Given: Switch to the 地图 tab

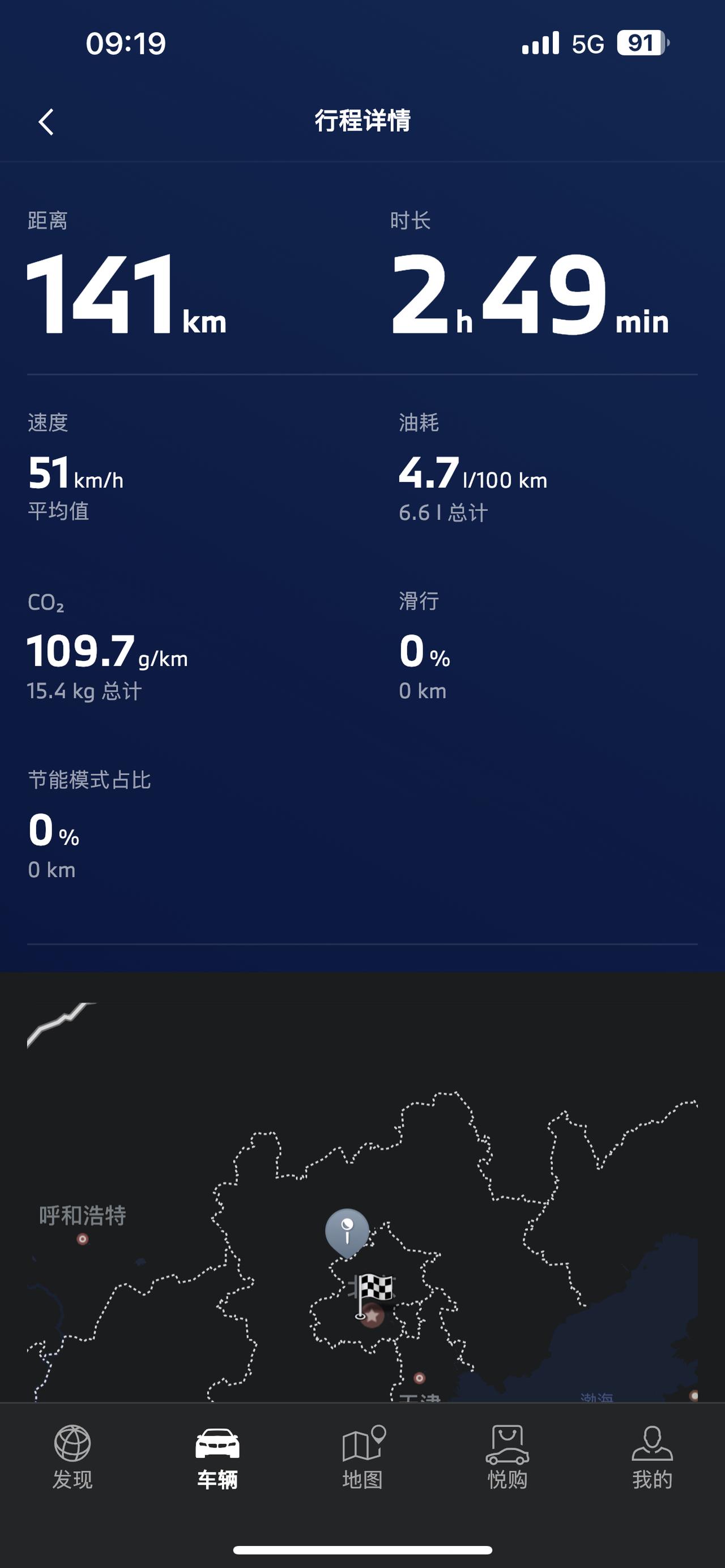Looking at the screenshot, I should pos(363,1456).
